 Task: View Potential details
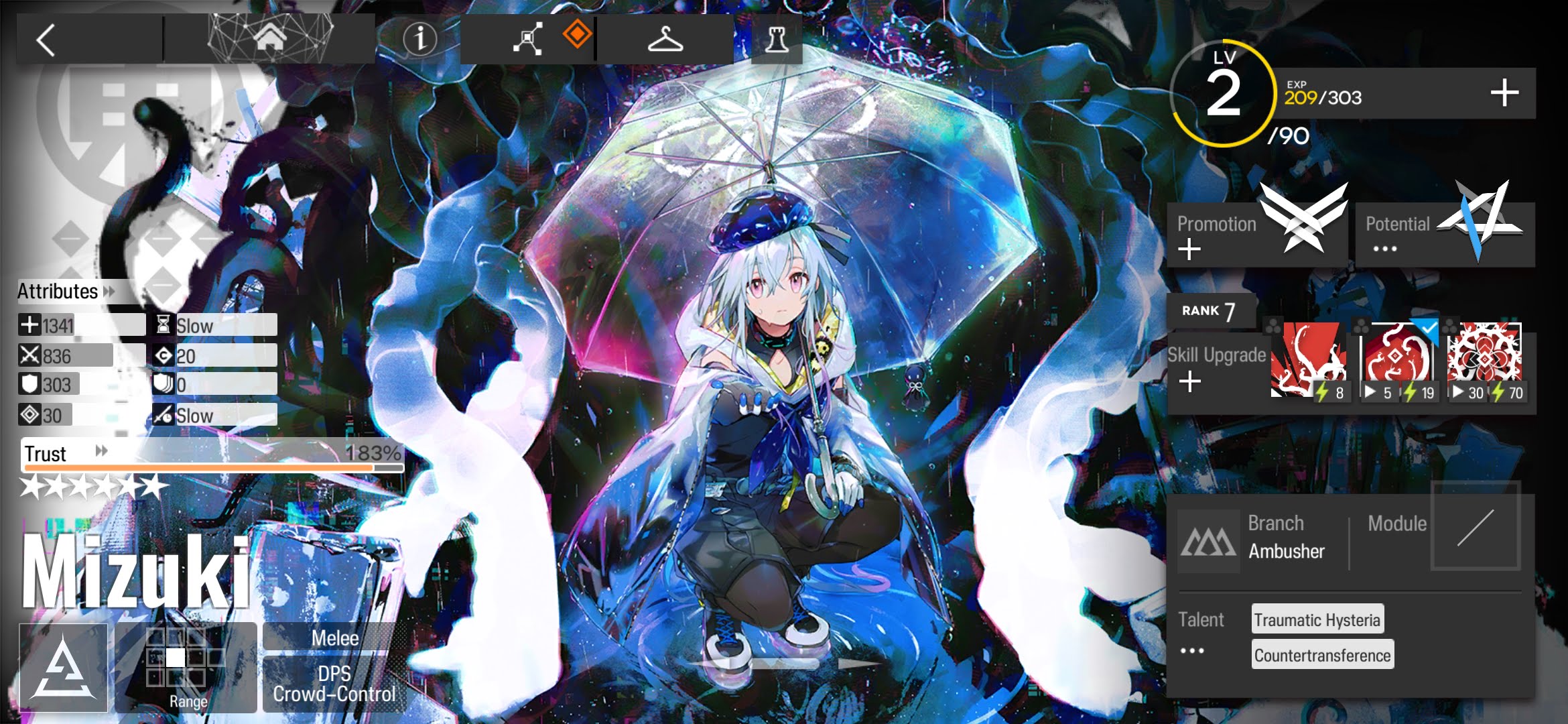[x=1444, y=235]
